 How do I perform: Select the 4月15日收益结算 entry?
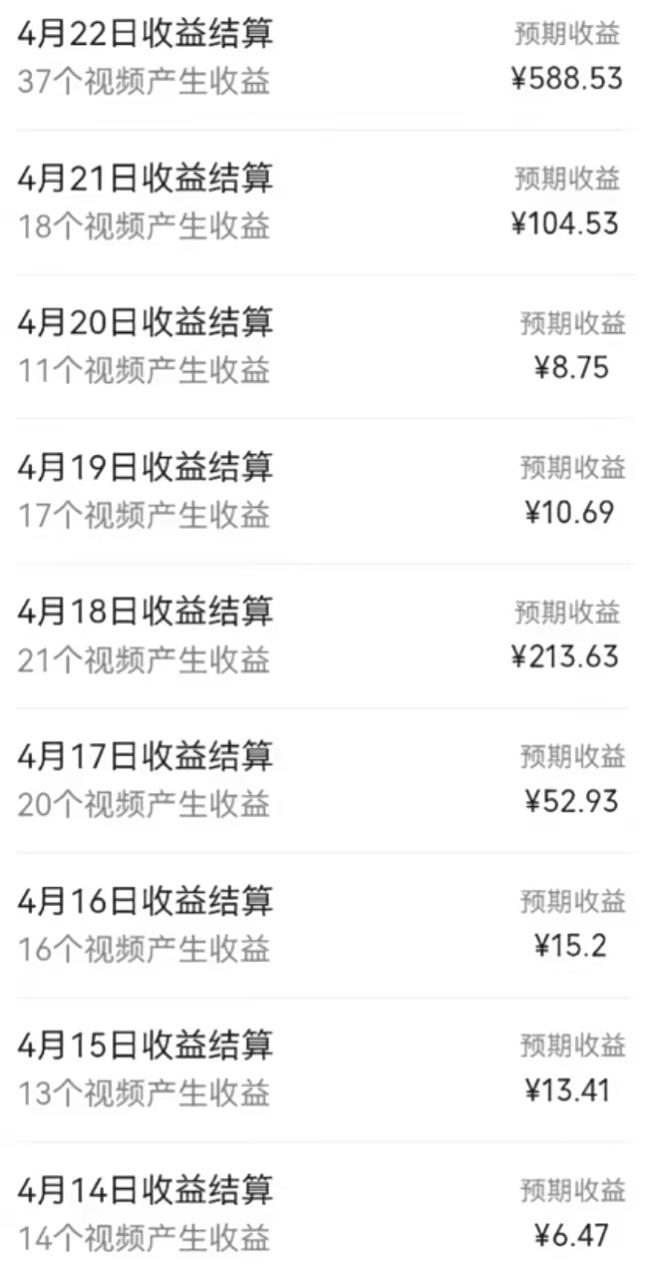click(145, 1046)
